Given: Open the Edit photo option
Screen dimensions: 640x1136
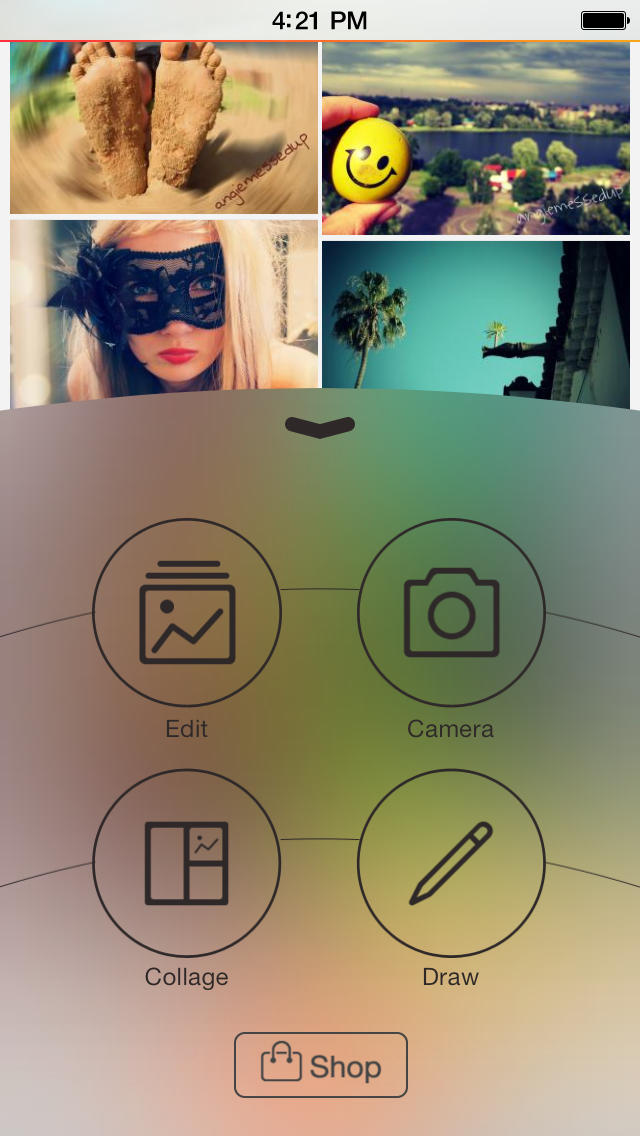Looking at the screenshot, I should click(187, 613).
